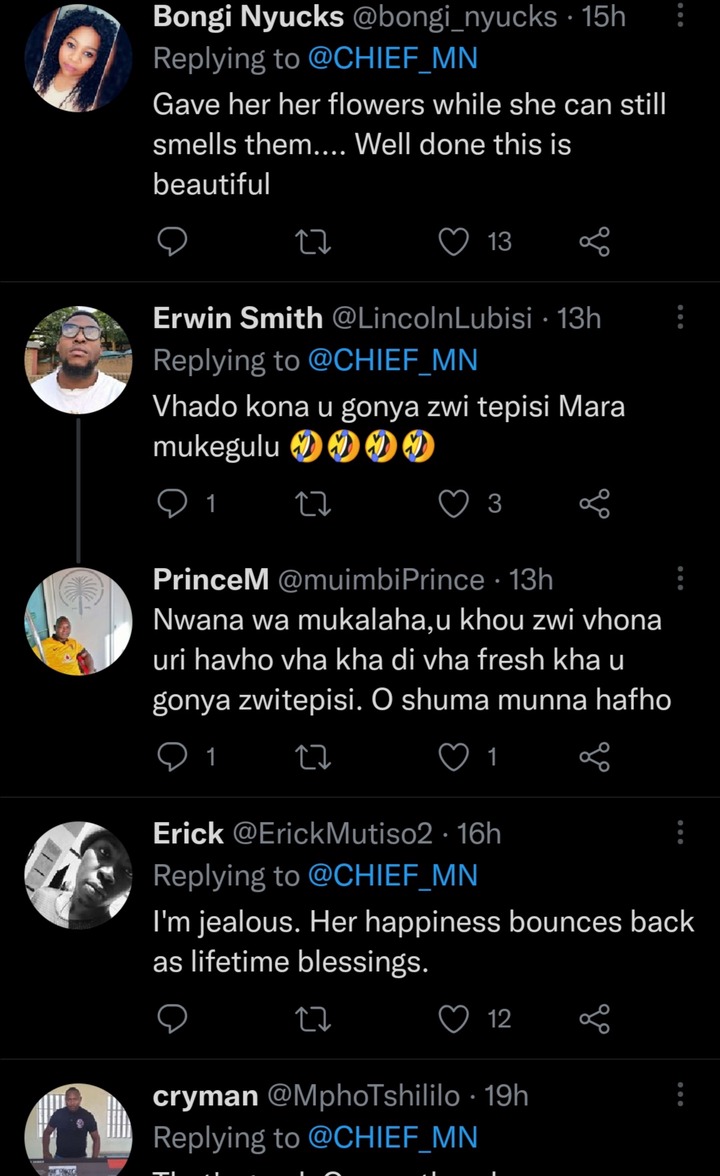Share PrinceM's tweet
The image size is (720, 1176).
coord(594,757)
